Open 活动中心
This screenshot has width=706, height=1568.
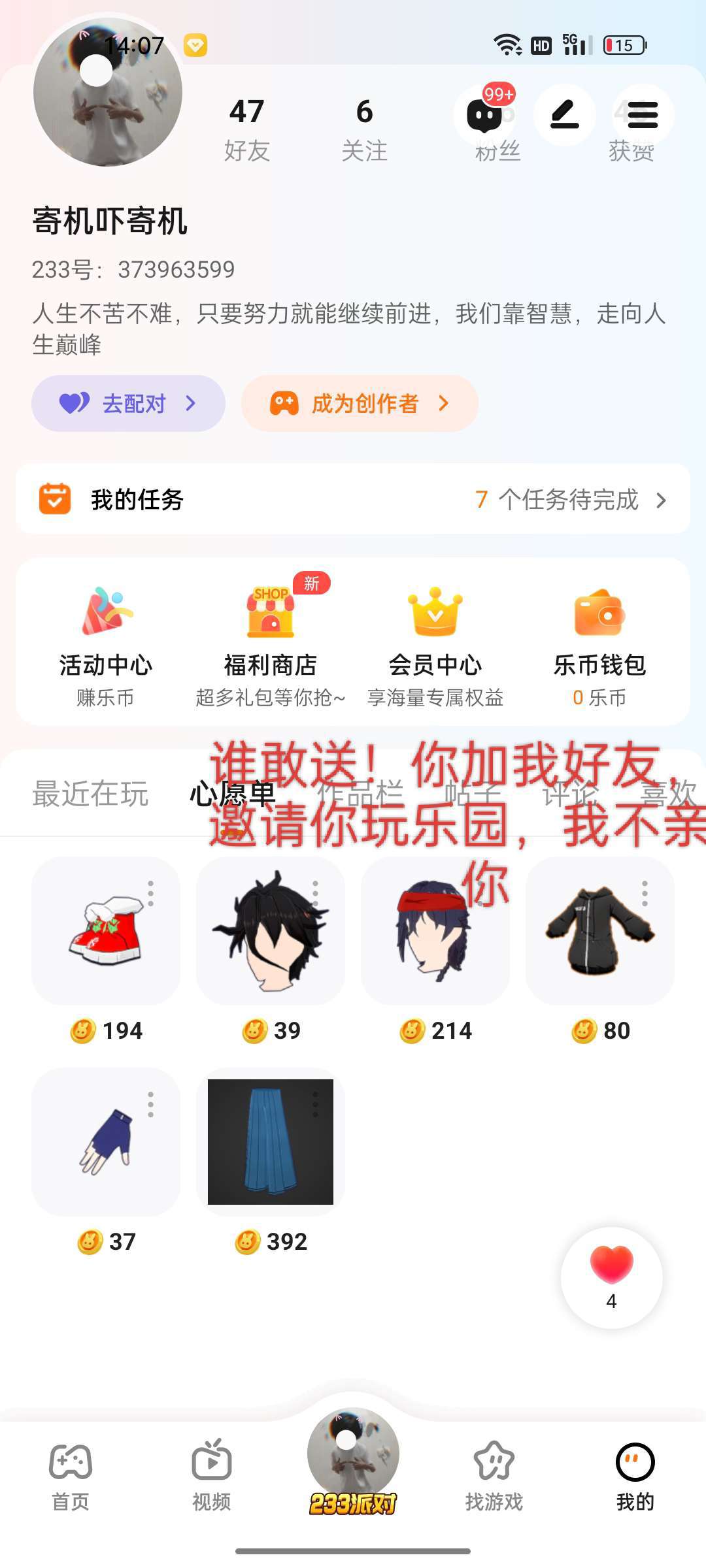106,644
